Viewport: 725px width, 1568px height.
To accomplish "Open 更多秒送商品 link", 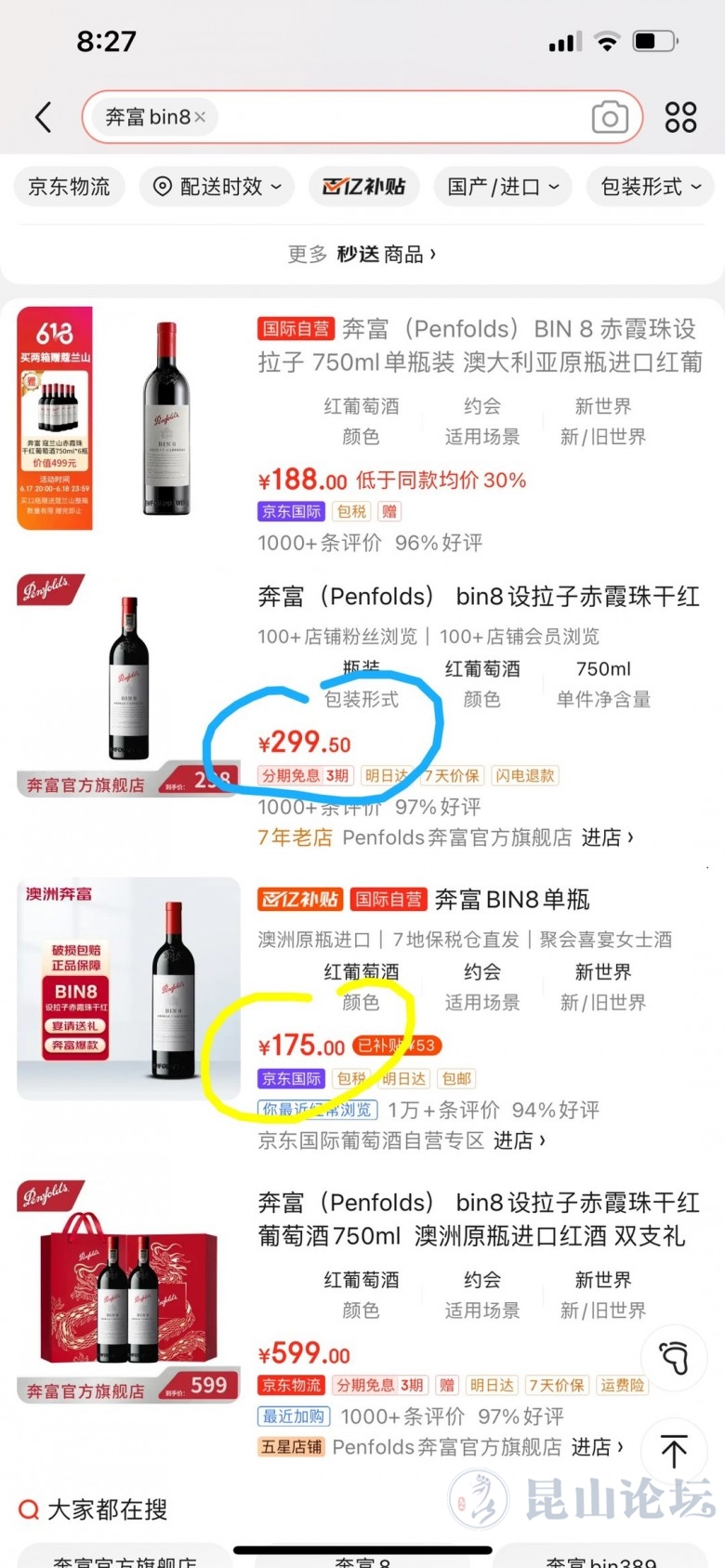I will coord(362,254).
